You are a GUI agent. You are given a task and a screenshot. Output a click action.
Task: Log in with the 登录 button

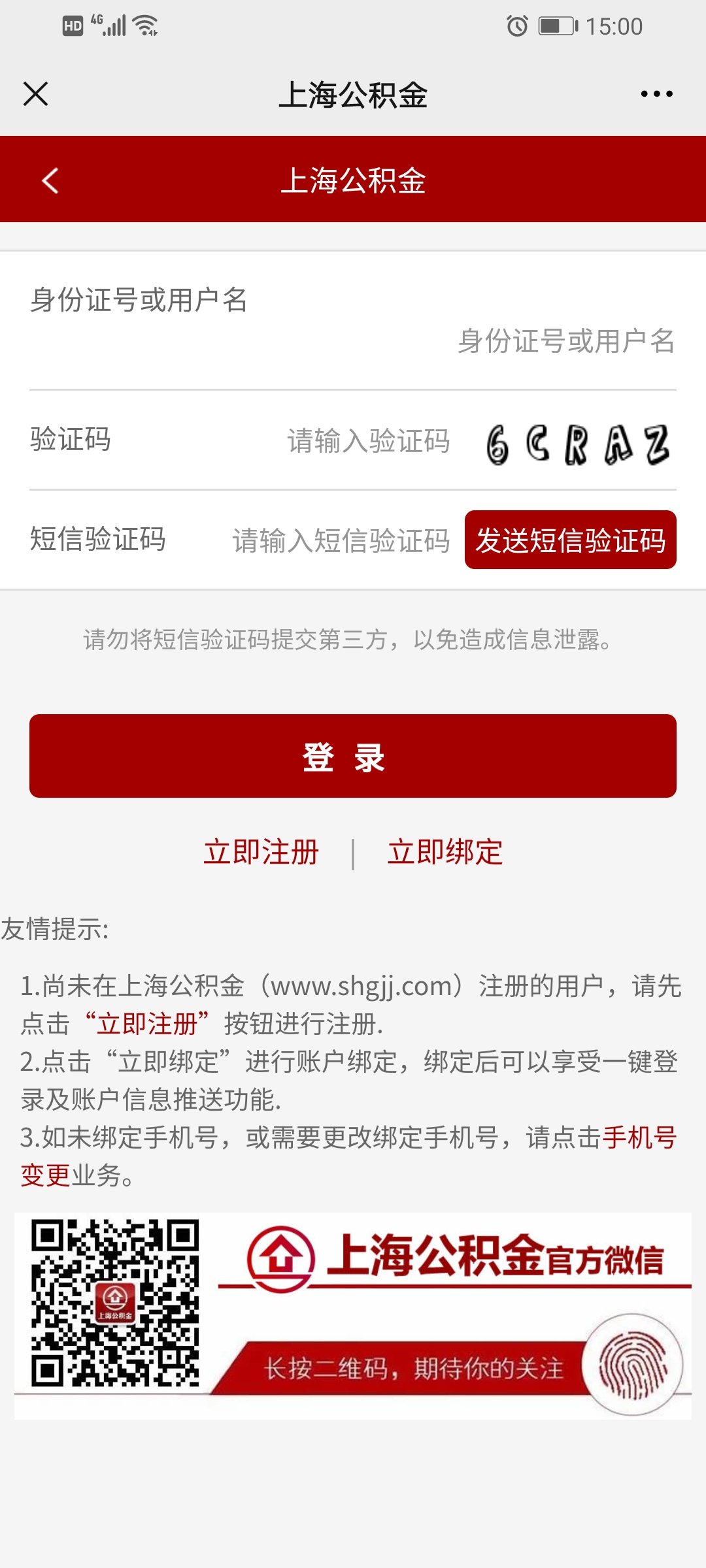pyautogui.click(x=353, y=756)
